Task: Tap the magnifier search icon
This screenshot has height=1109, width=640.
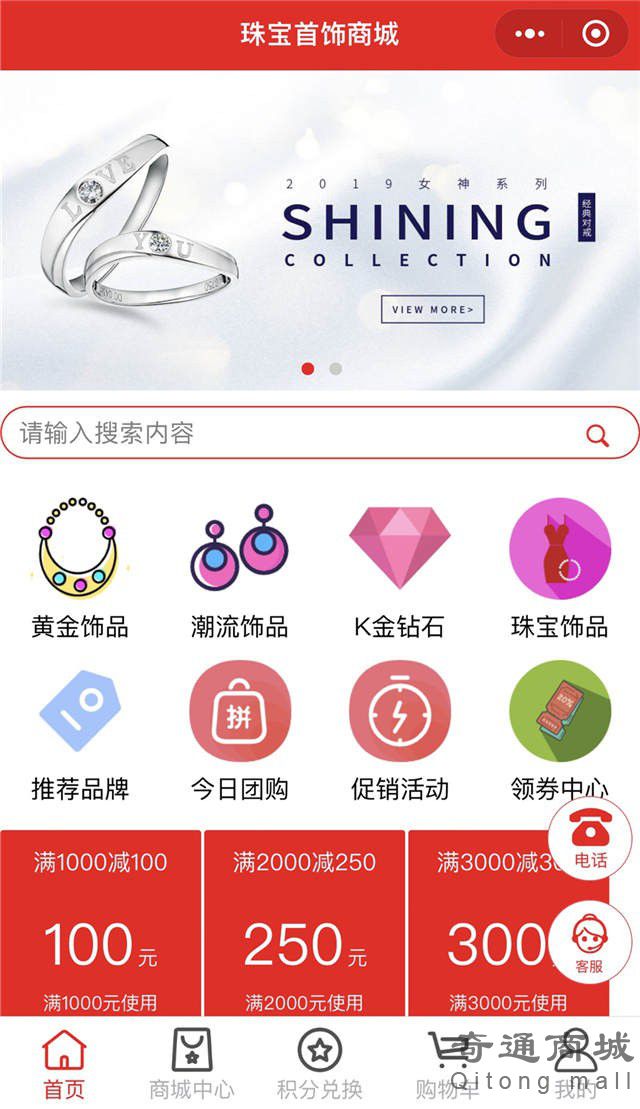Action: (x=597, y=435)
